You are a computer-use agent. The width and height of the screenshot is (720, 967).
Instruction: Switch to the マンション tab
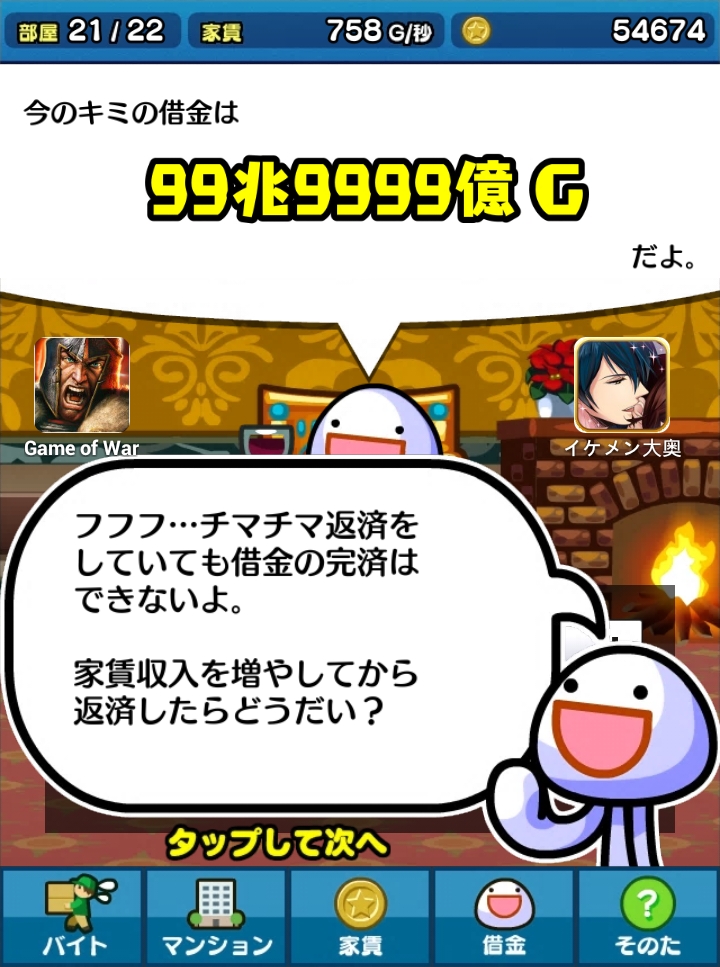point(216,917)
